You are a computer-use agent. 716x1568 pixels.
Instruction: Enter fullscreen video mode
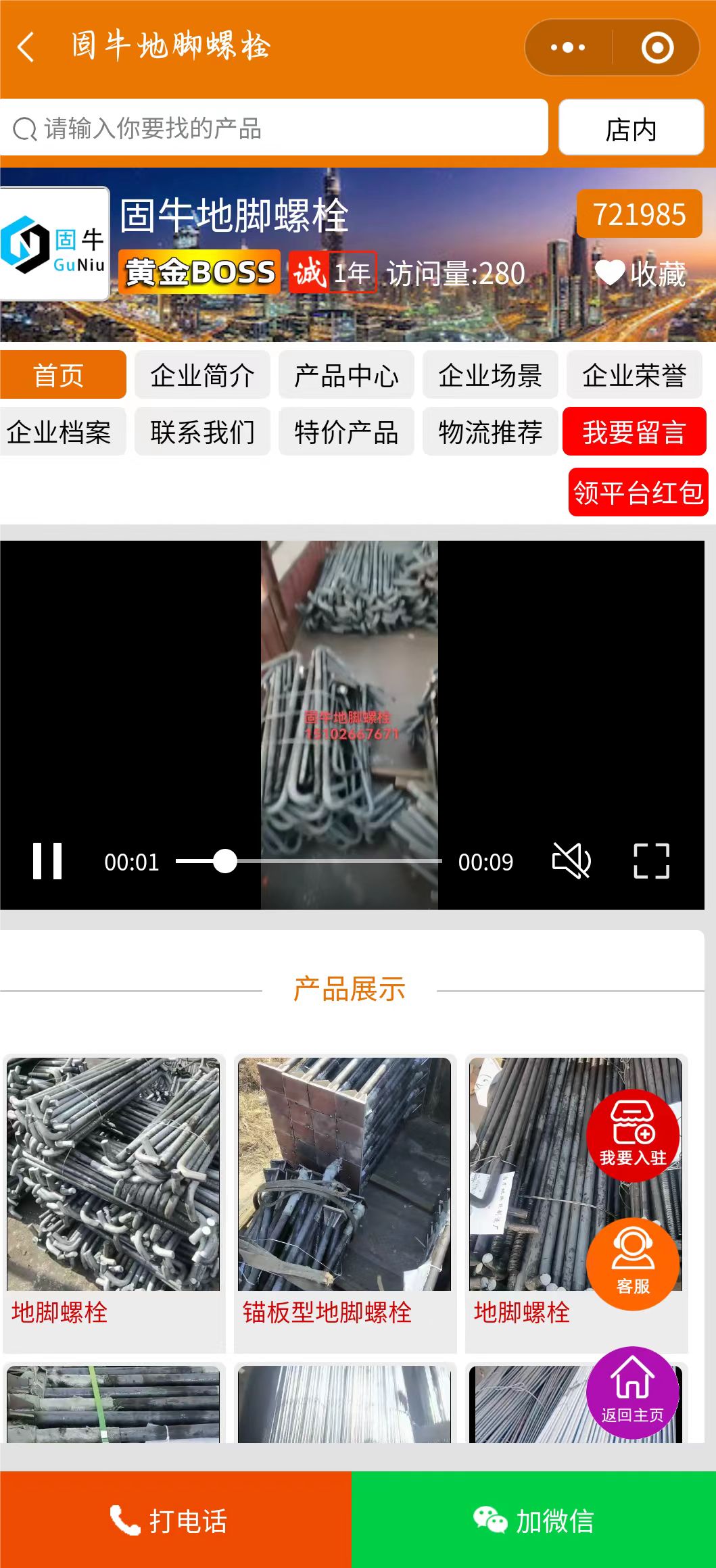651,861
